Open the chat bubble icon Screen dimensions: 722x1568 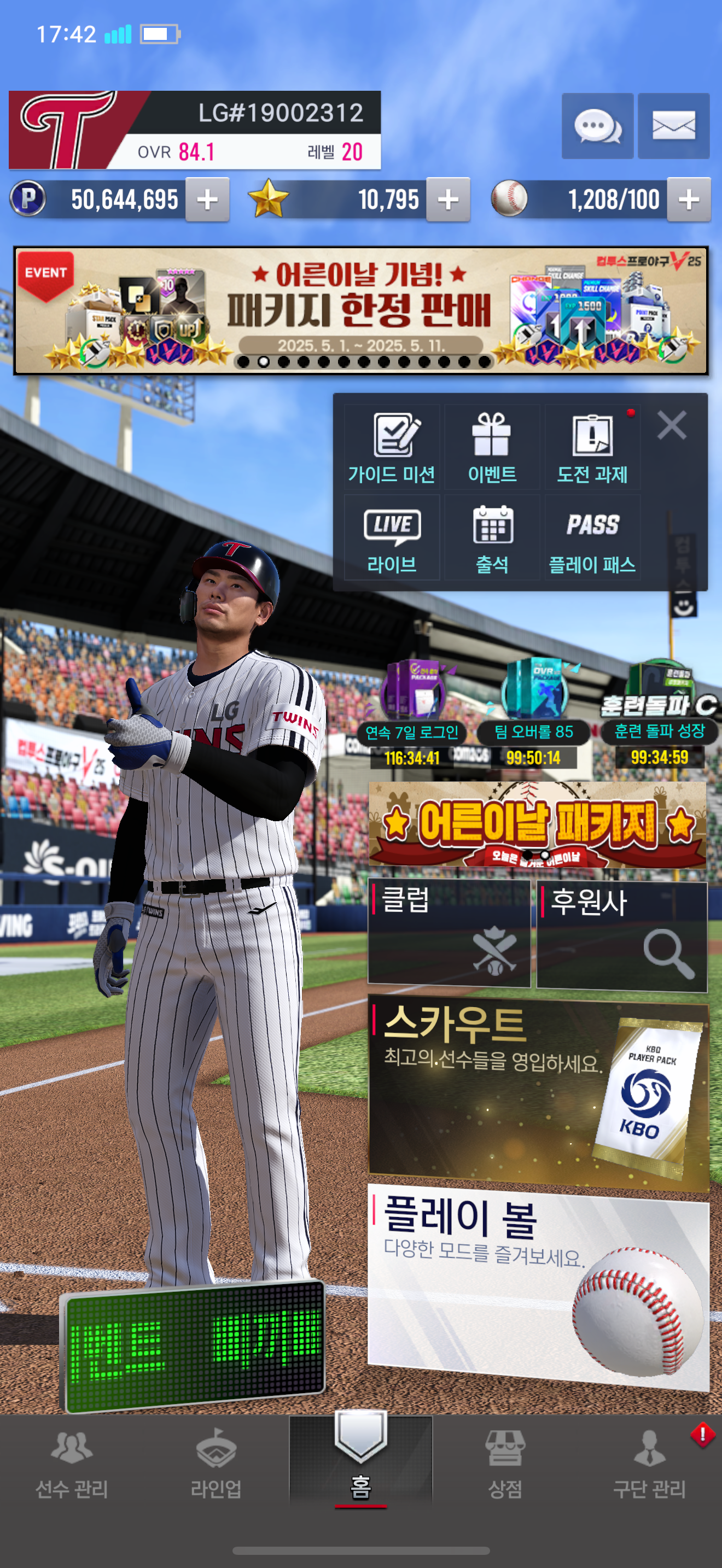click(597, 126)
